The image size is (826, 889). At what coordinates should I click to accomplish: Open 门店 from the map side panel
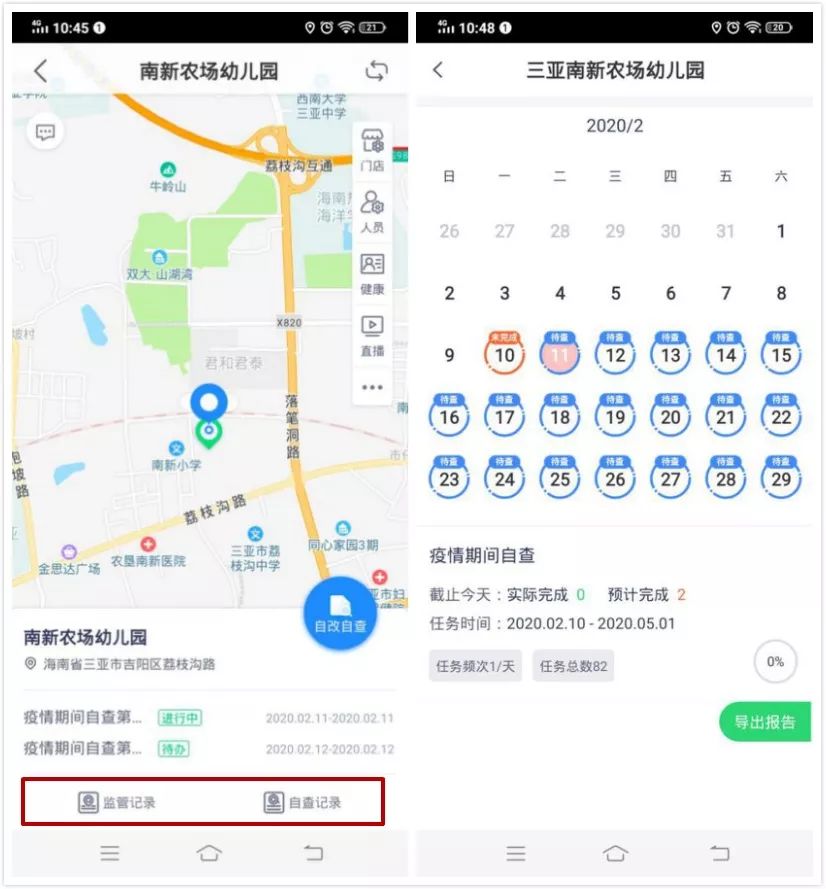(372, 151)
